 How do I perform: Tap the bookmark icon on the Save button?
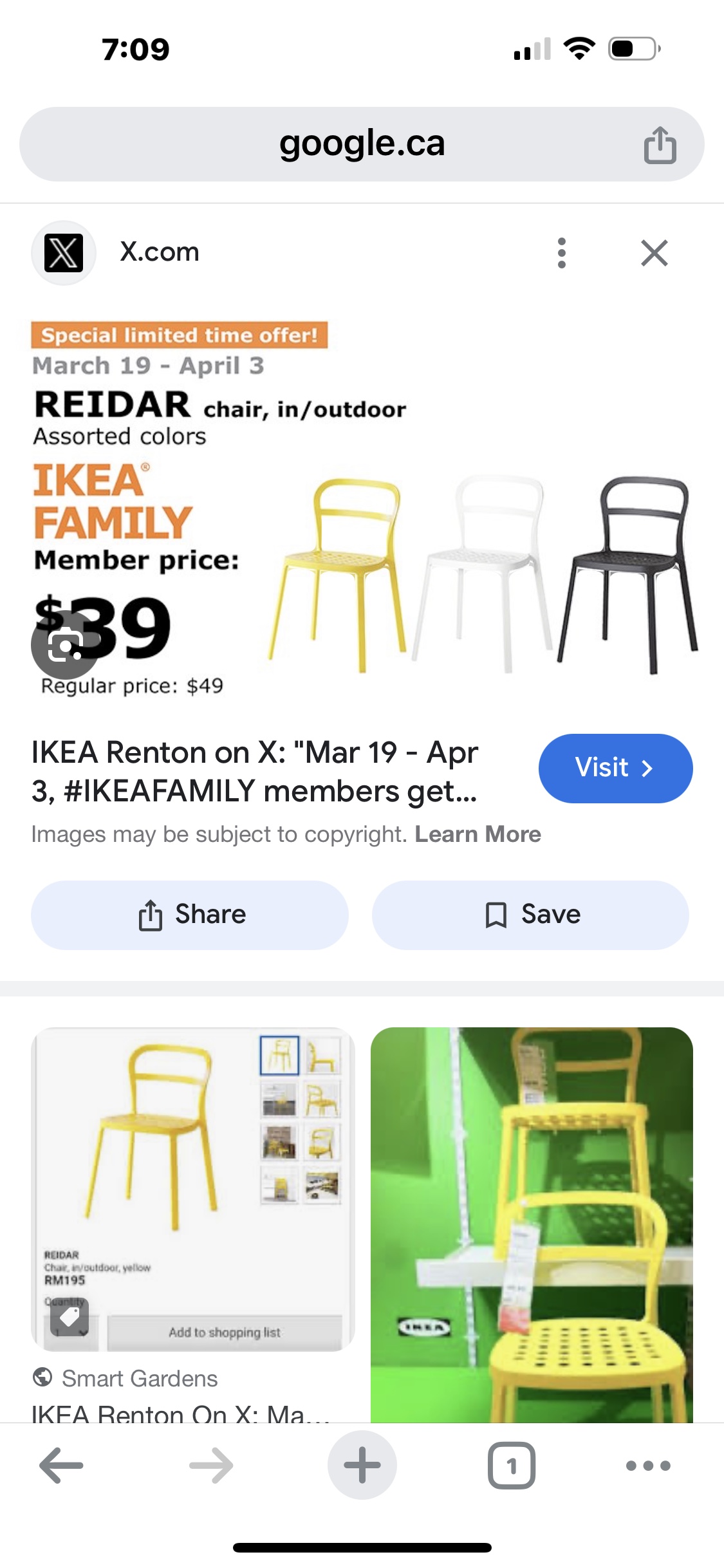496,914
